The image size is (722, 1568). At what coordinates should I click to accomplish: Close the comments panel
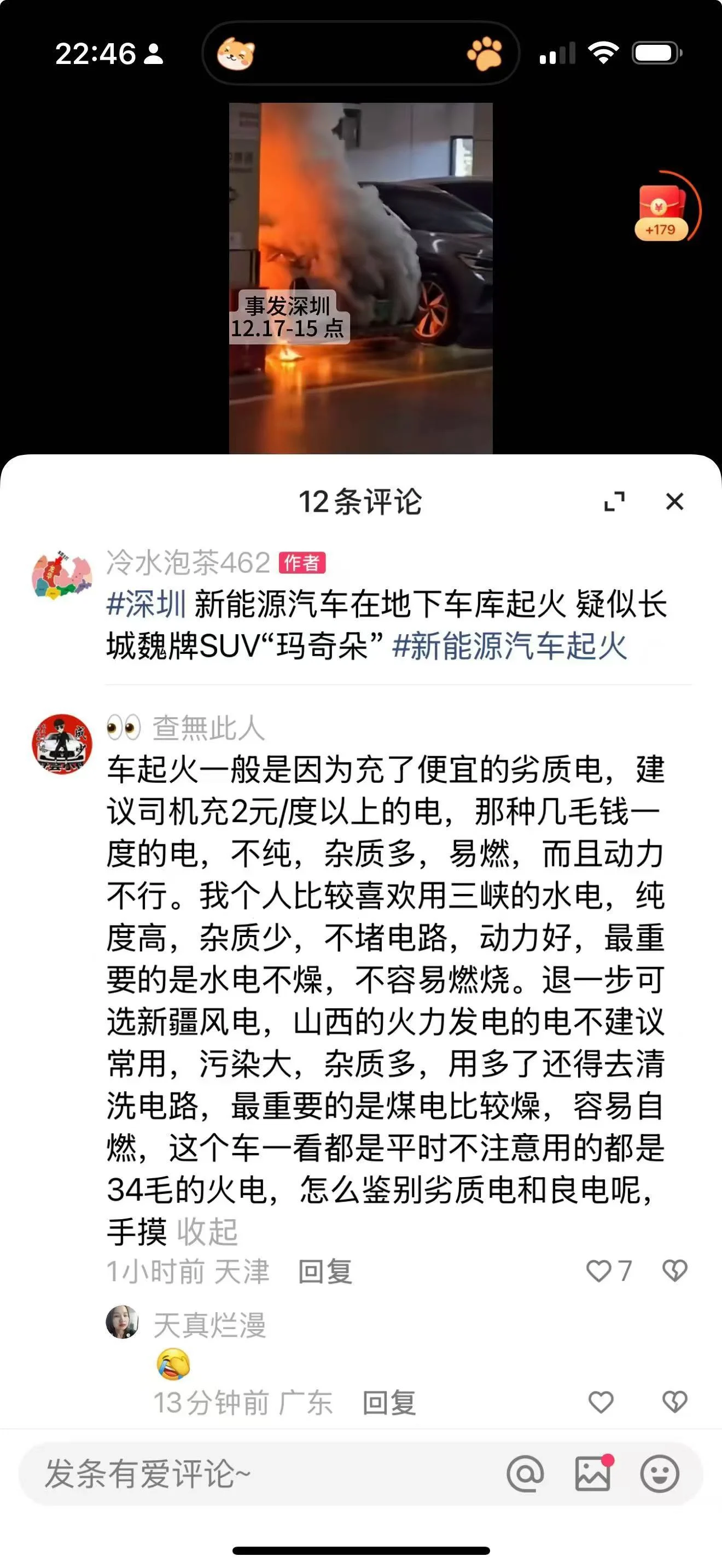674,501
